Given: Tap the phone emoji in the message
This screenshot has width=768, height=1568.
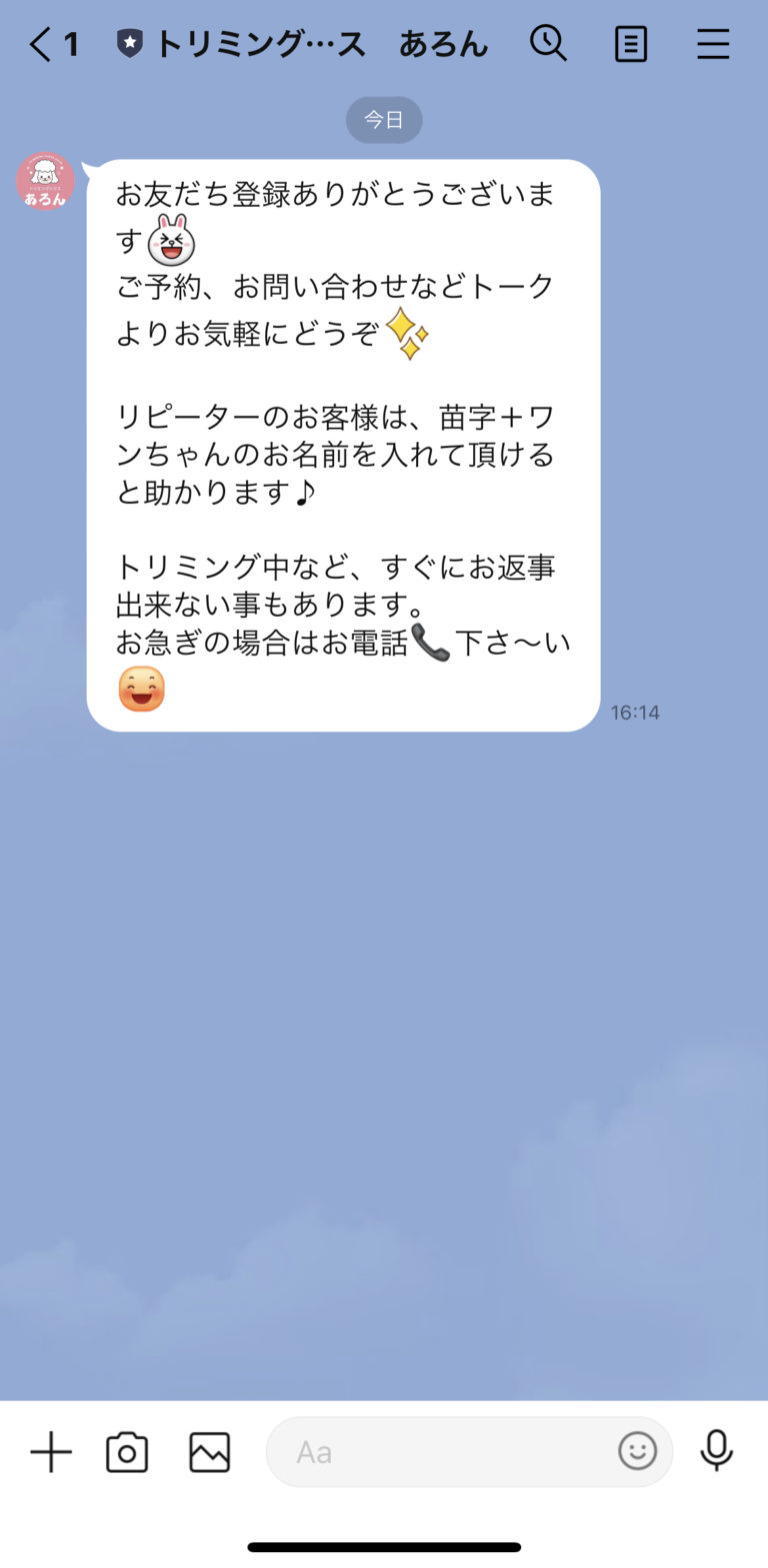Looking at the screenshot, I should pos(432,641).
